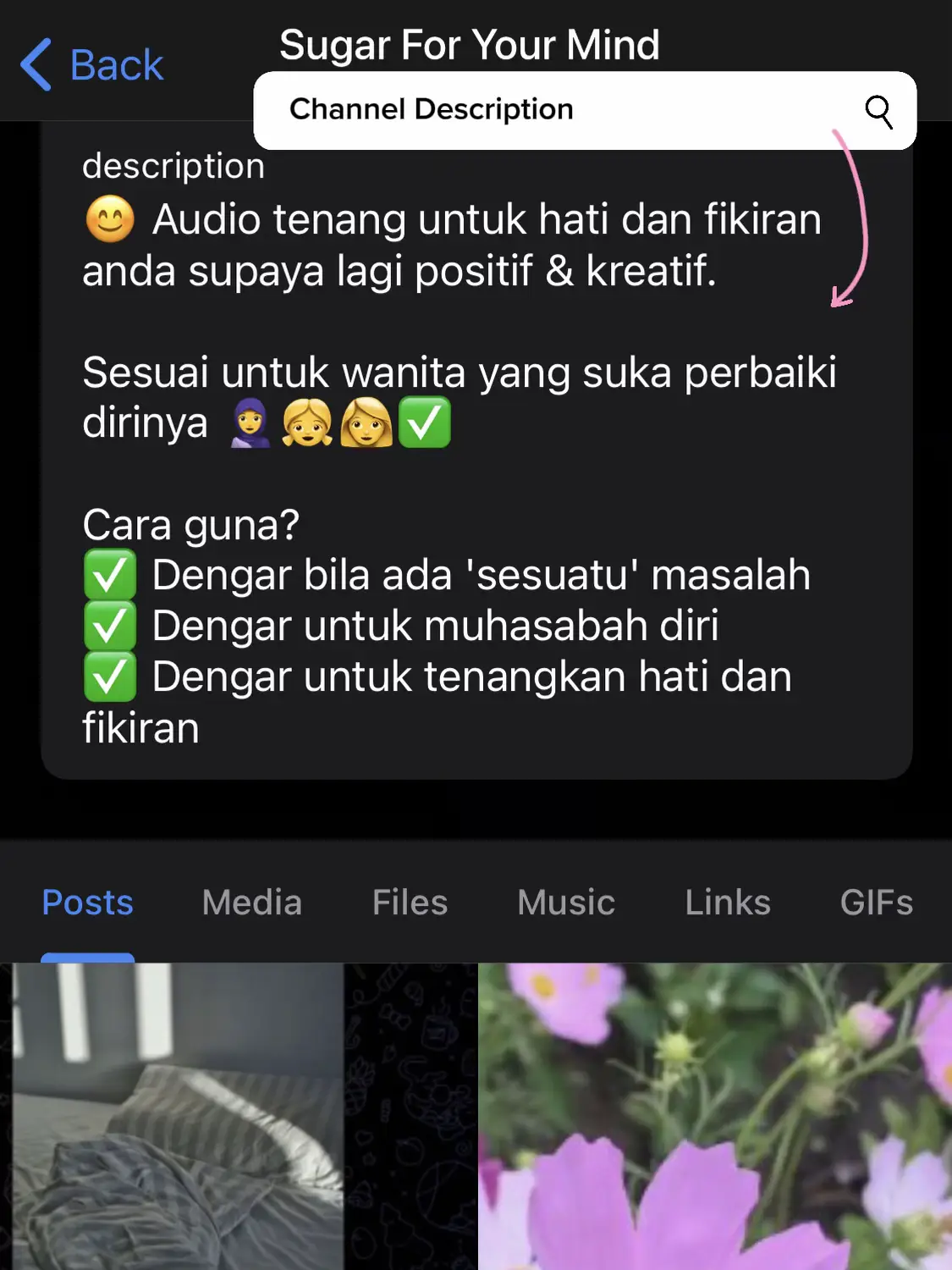Viewport: 952px width, 1270px height.
Task: Switch to the Links tab
Action: point(727,903)
